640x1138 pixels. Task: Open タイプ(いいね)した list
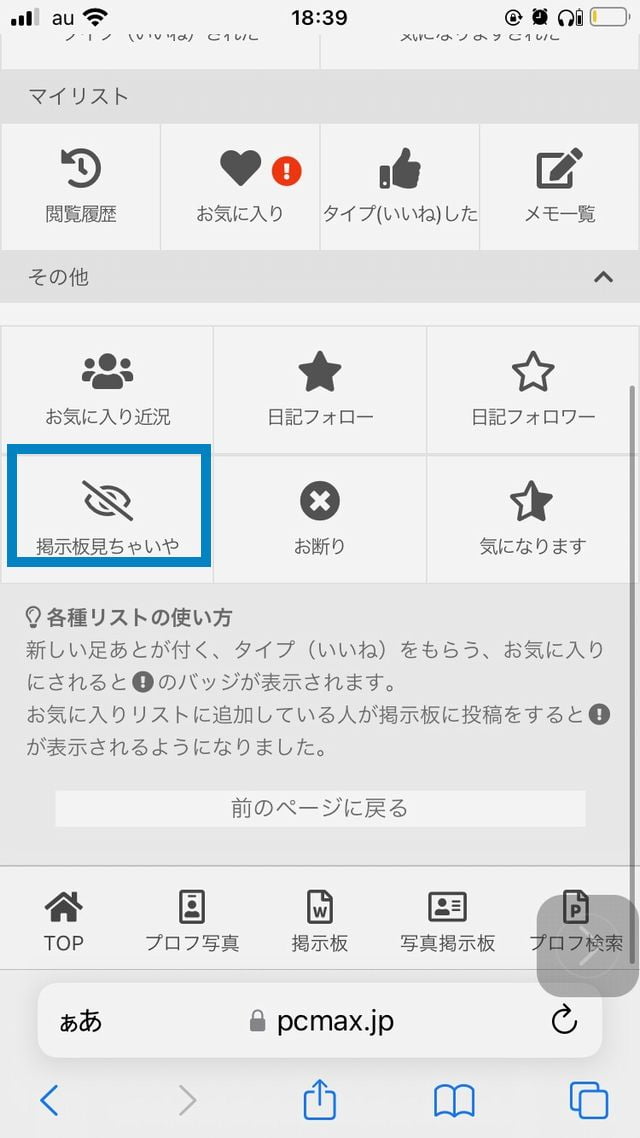pyautogui.click(x=400, y=186)
